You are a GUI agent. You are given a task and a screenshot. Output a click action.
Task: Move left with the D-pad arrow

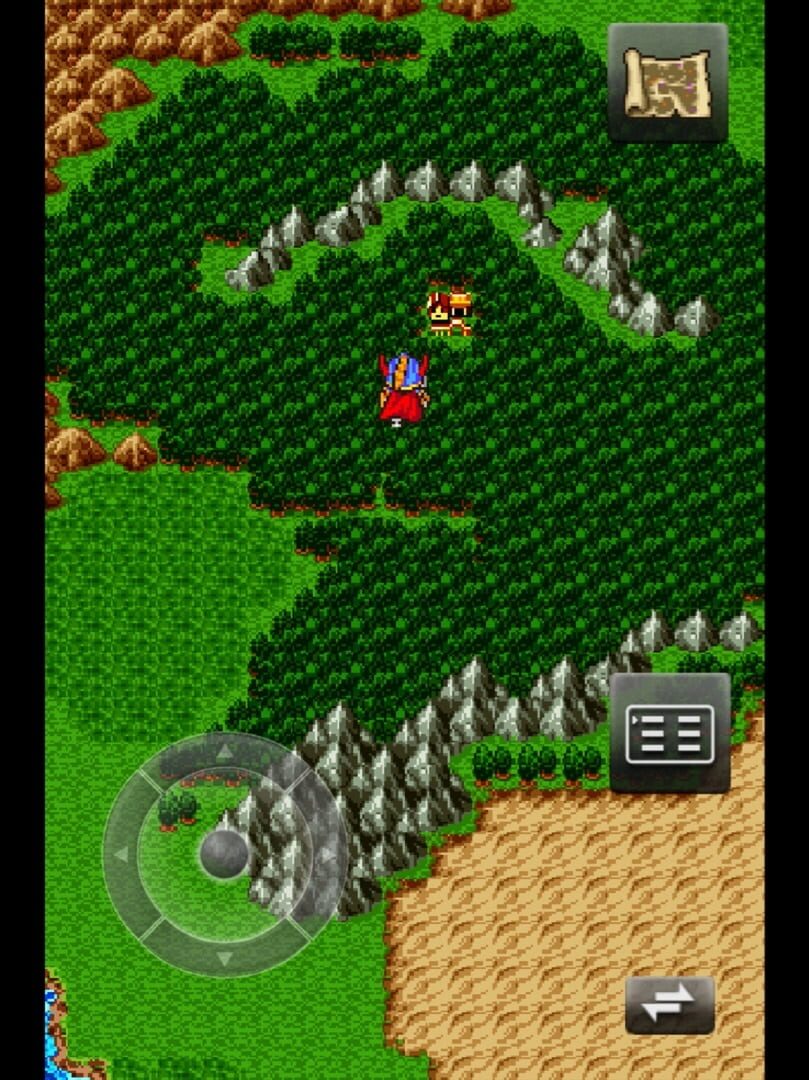121,855
